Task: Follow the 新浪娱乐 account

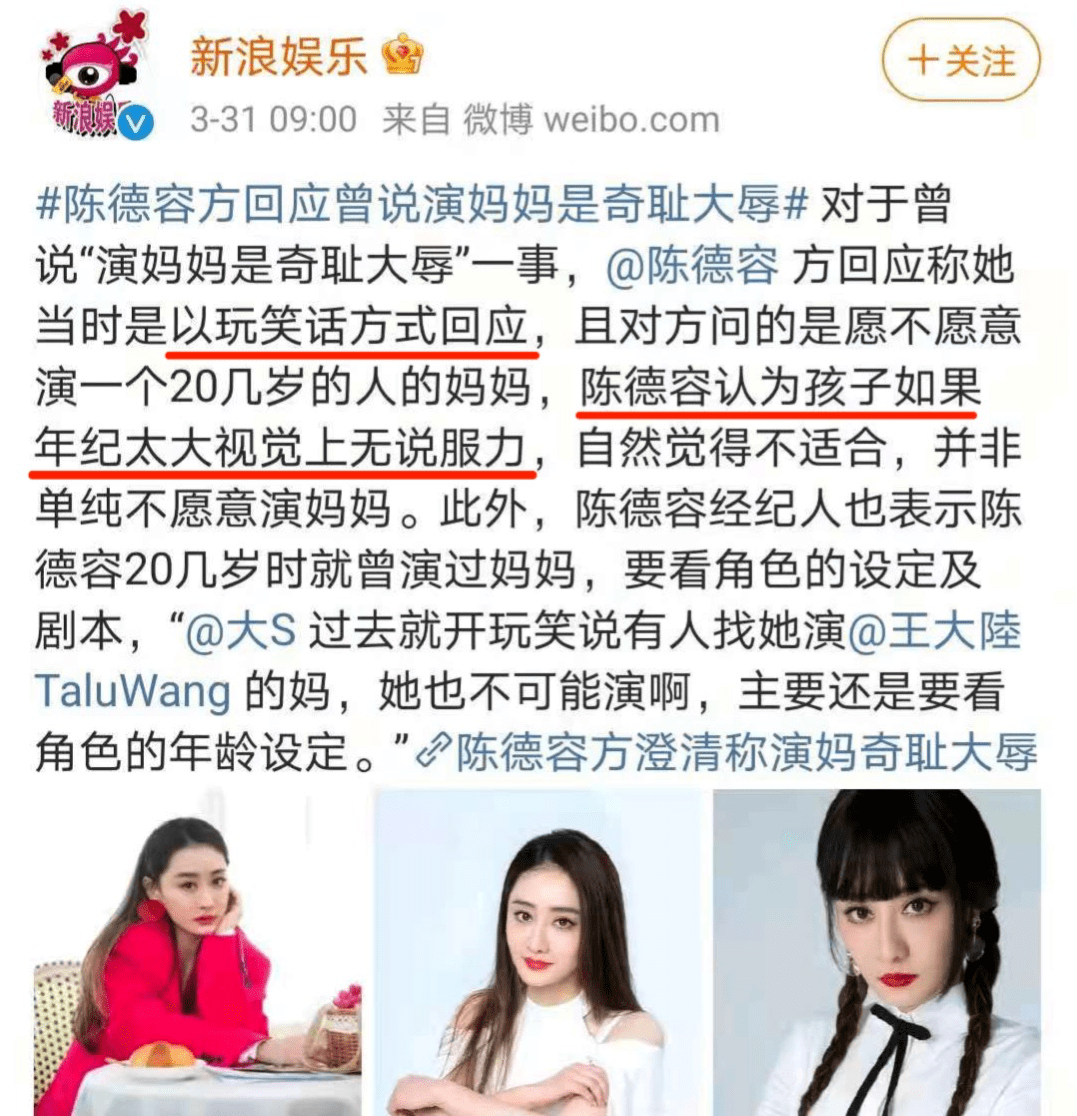Action: coord(961,61)
